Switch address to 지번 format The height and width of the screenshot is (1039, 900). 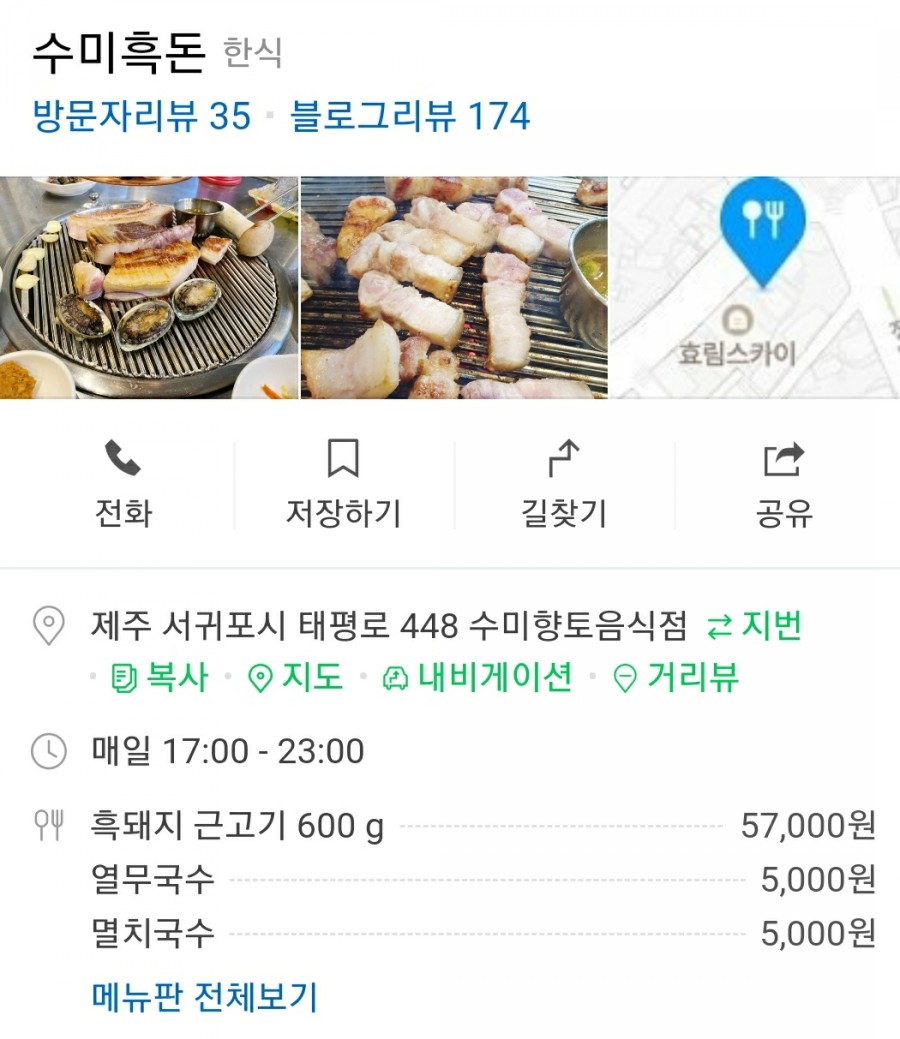pyautogui.click(x=755, y=627)
